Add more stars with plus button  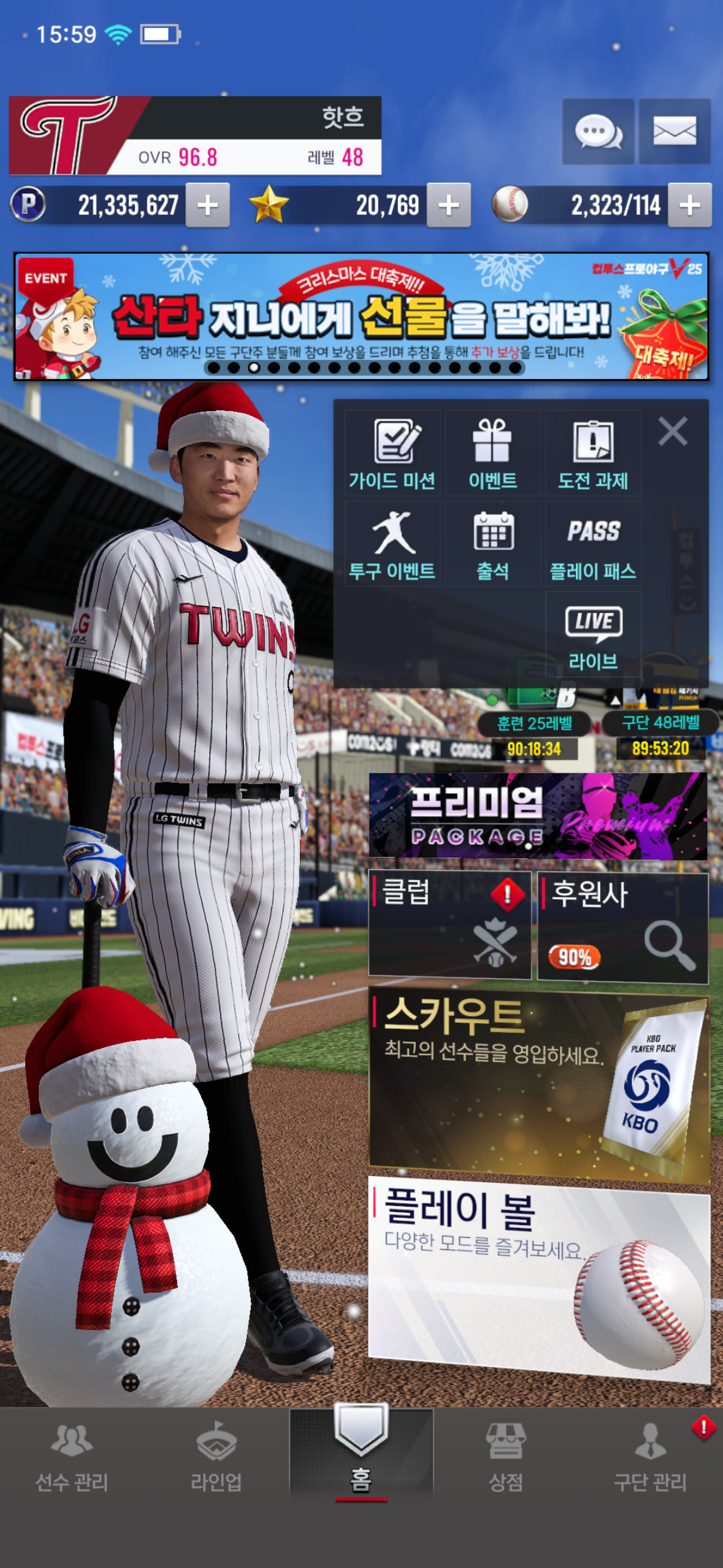click(449, 205)
